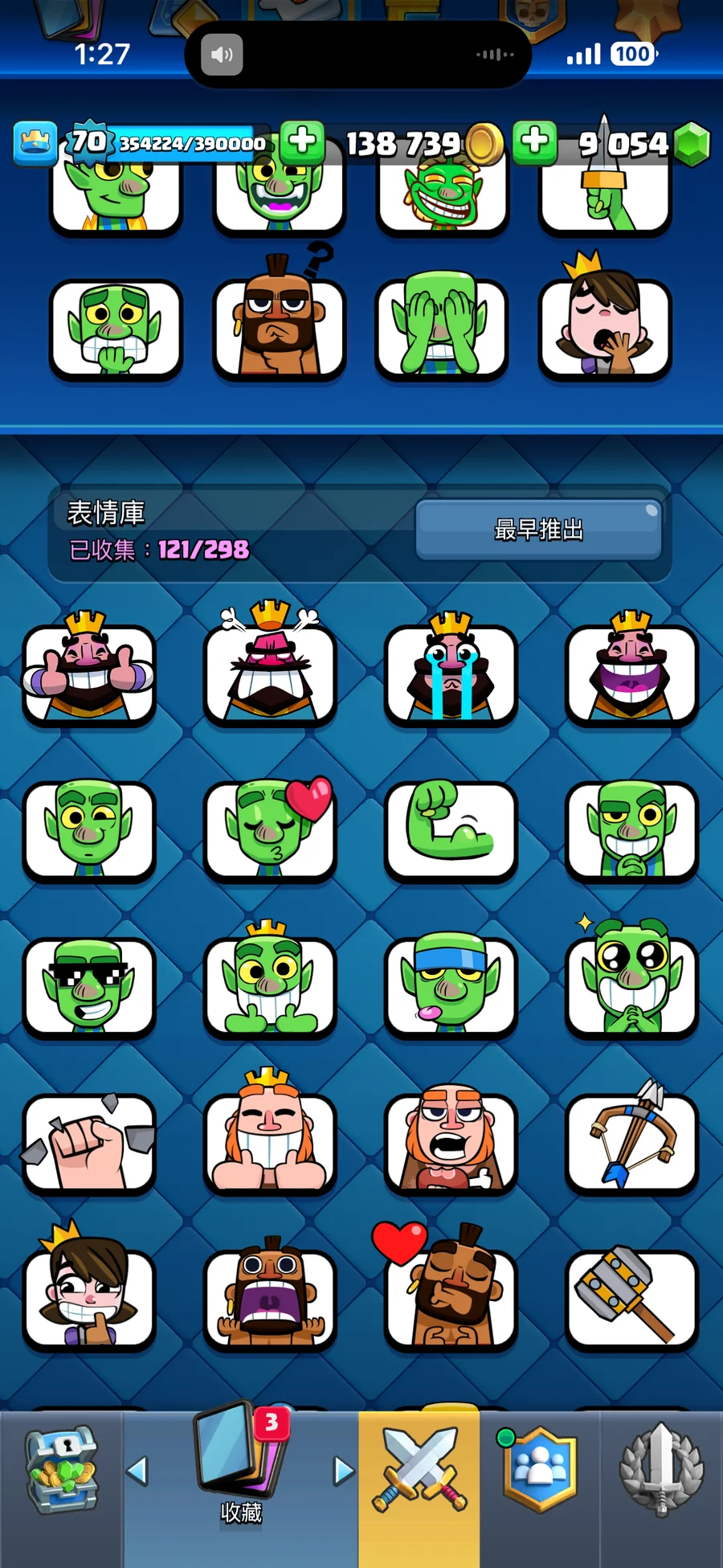Open the sword and laurel wreath tab

[x=661, y=1469]
